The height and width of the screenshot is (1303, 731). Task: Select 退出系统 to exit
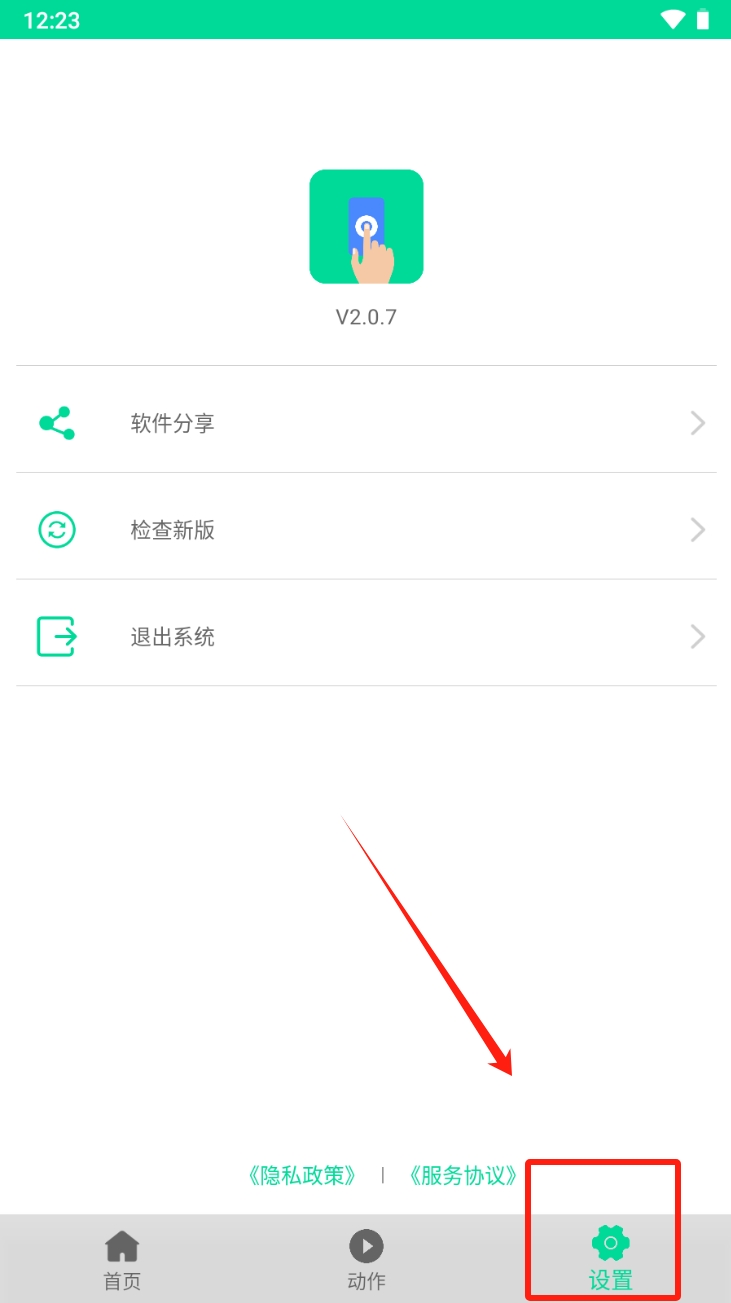coord(365,636)
